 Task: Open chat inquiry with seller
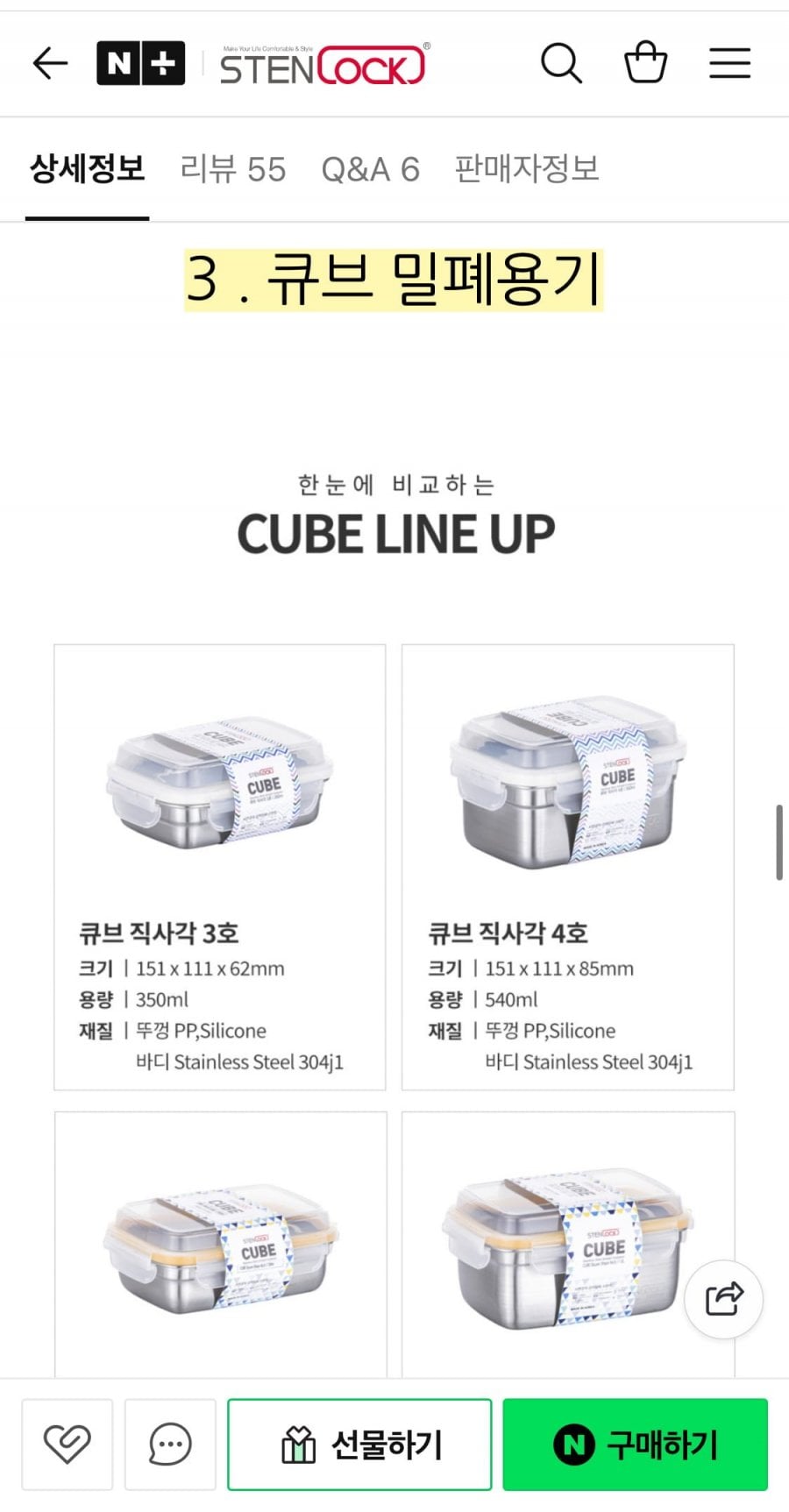click(170, 1444)
